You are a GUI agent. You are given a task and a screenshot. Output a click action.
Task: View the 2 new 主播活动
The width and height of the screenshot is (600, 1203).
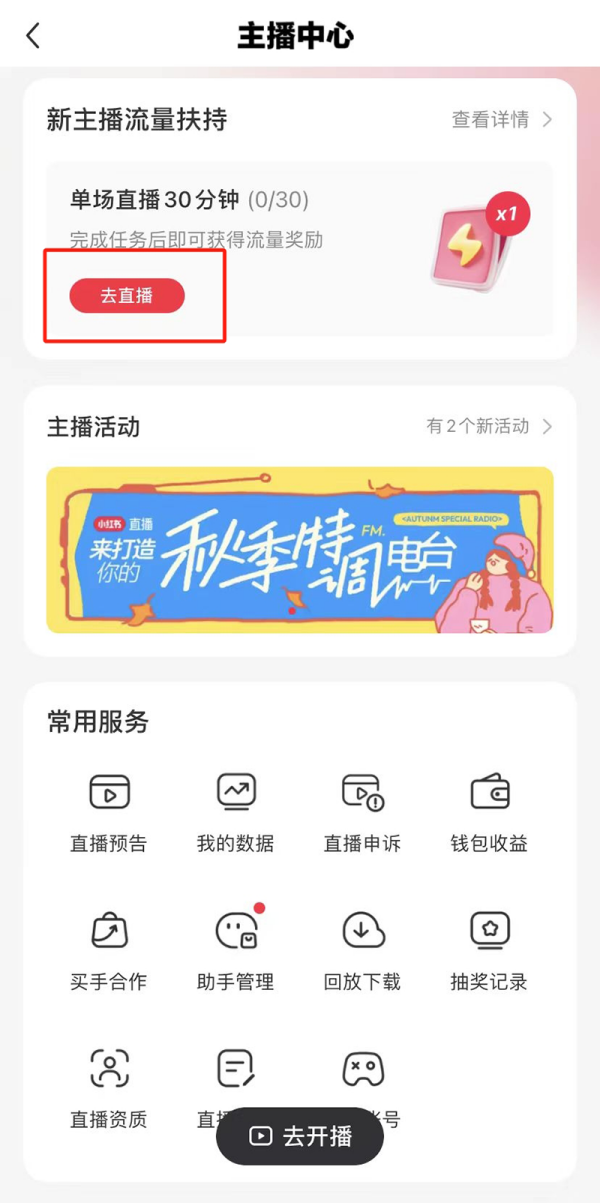pos(489,427)
